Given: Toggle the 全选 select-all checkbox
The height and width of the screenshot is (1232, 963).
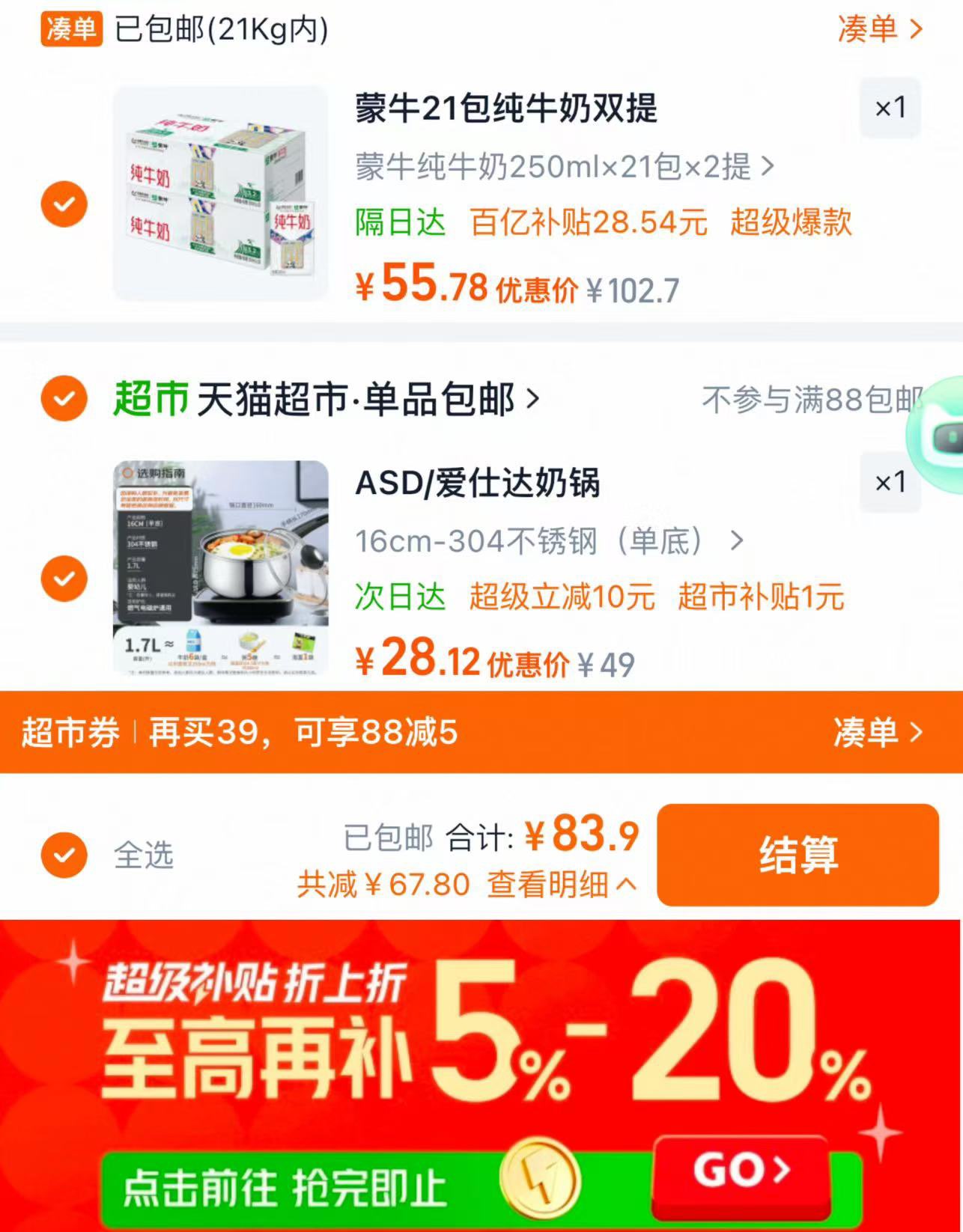Looking at the screenshot, I should pos(64,855).
